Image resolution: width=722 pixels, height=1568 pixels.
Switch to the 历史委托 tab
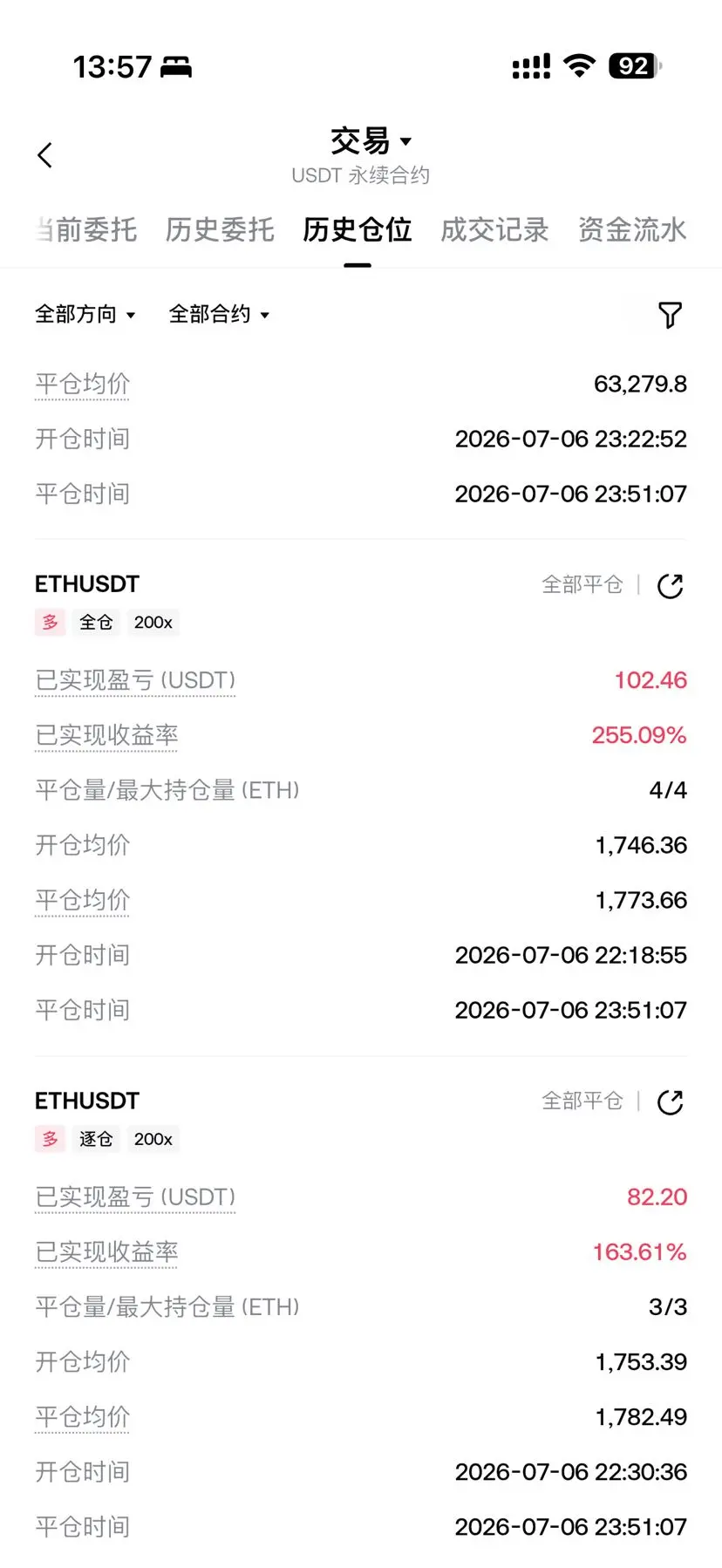[x=220, y=229]
